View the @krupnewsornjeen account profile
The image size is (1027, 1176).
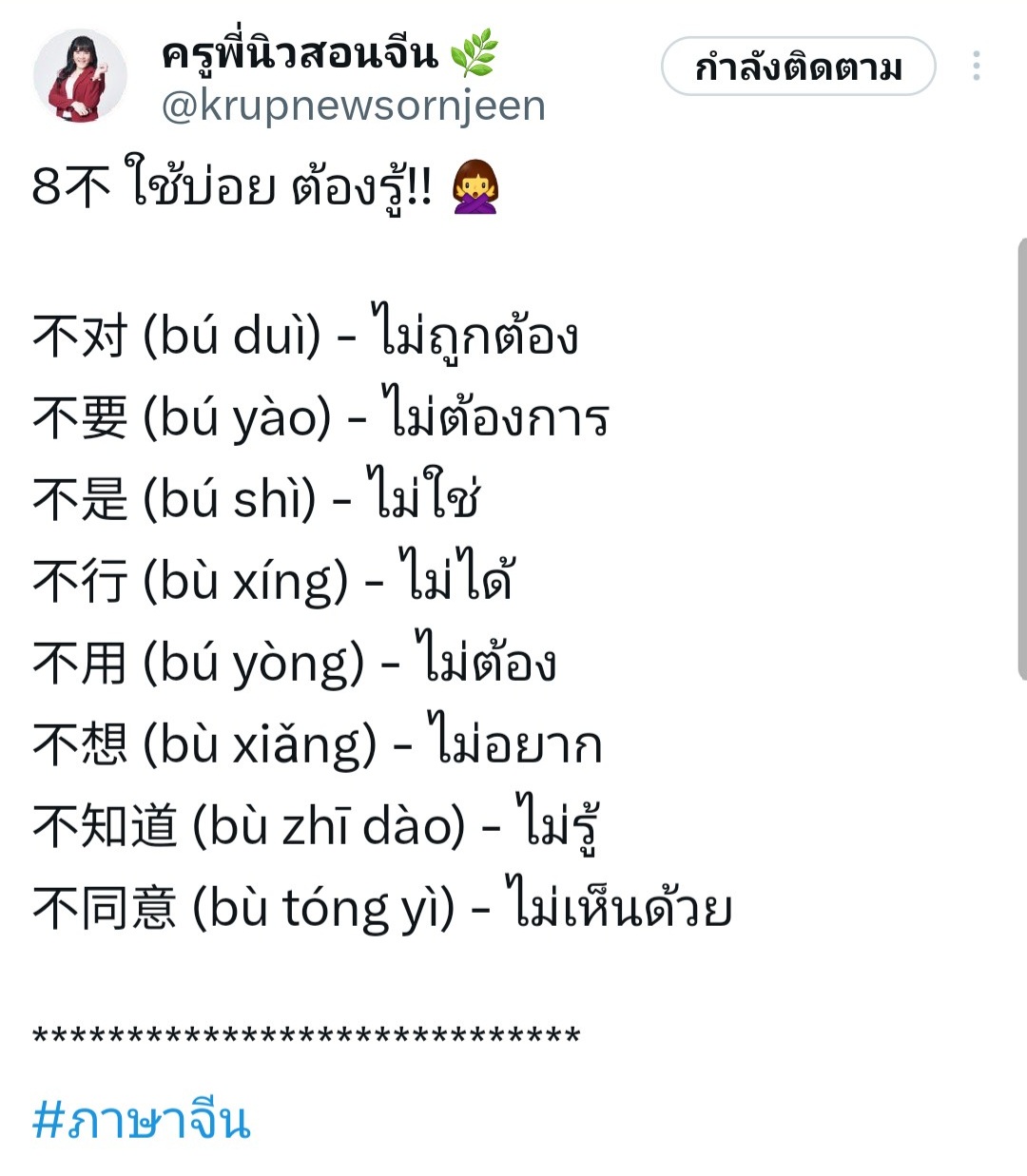[x=353, y=106]
